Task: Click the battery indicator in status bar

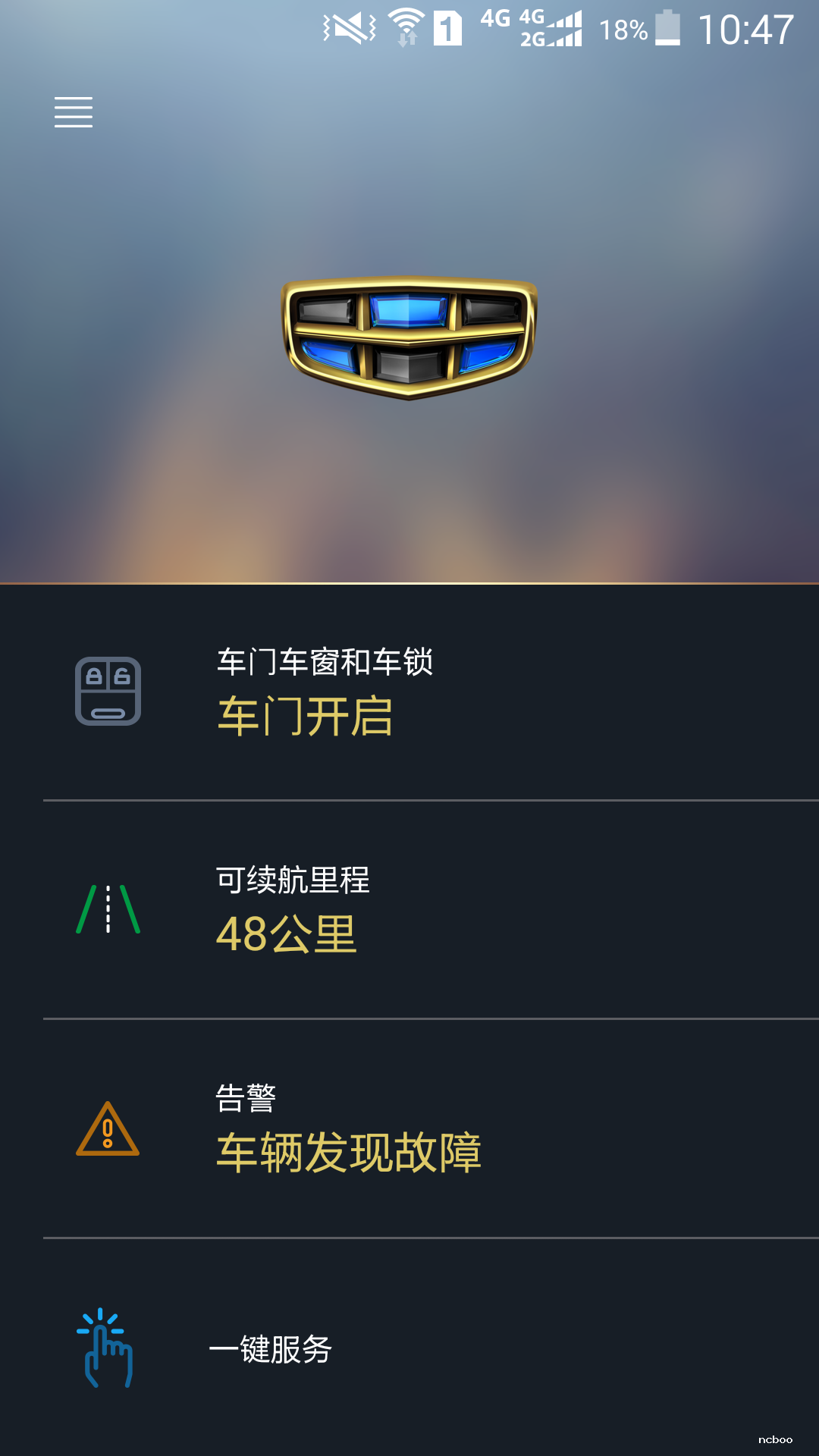Action: coord(667,29)
